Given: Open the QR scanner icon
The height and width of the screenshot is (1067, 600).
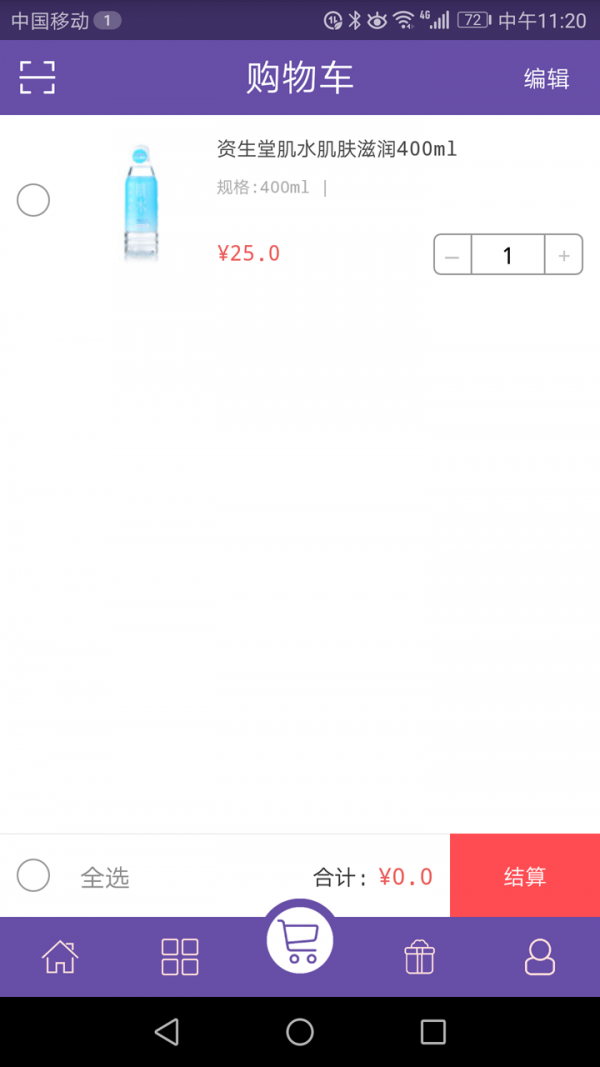Looking at the screenshot, I should pyautogui.click(x=37, y=77).
